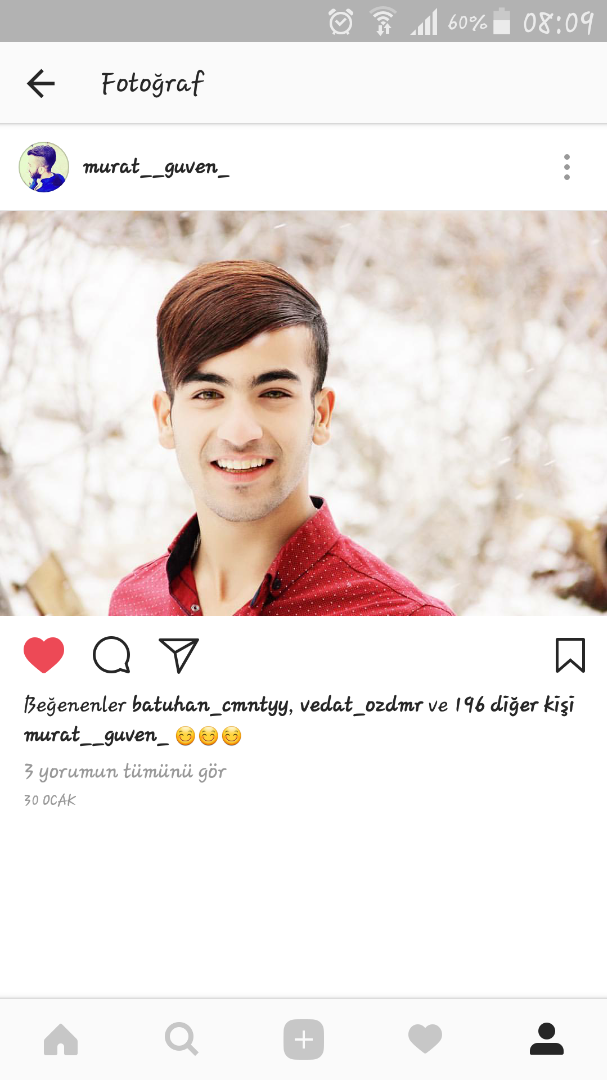Open the post's three-dot options menu
607x1080 pixels.
(x=566, y=167)
